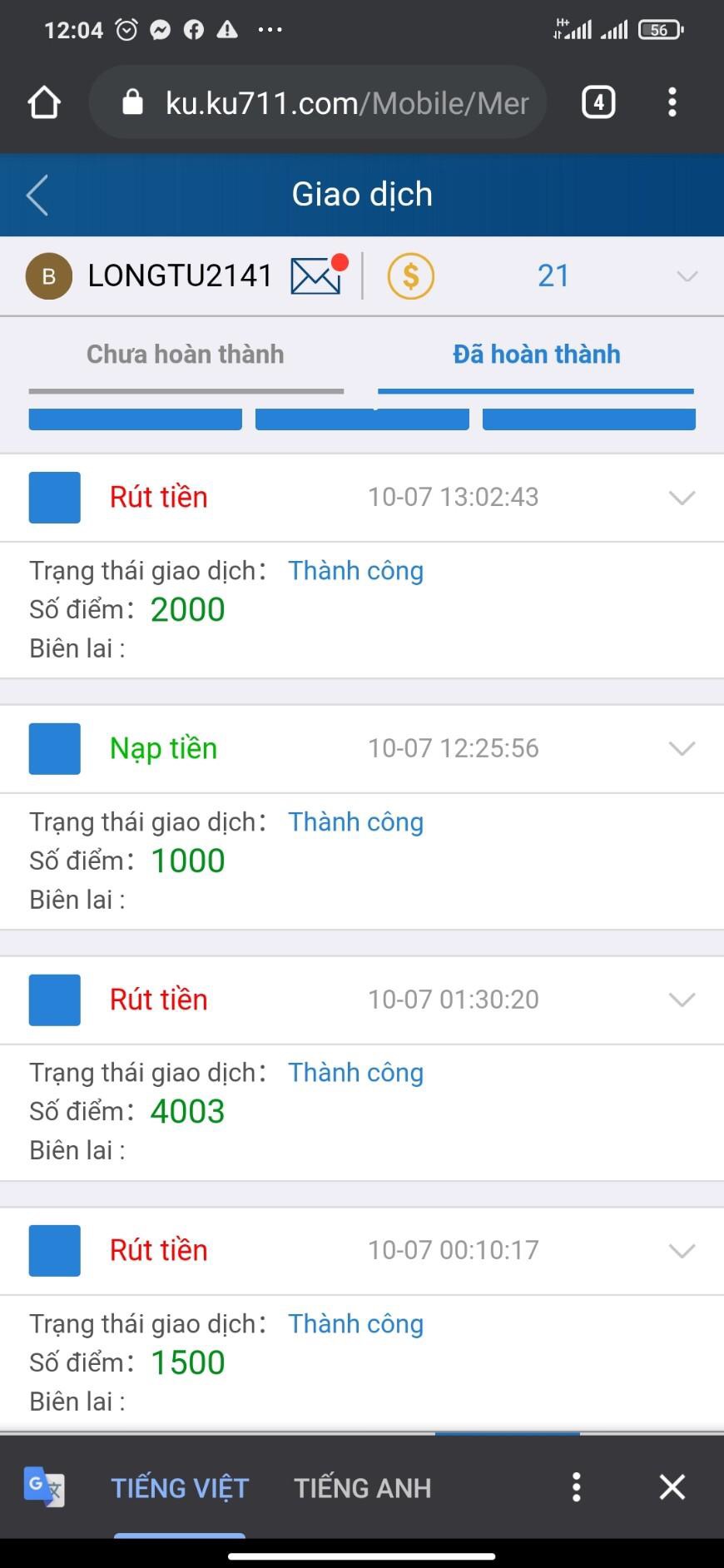Expand the Rút tiền 13:02:43 transaction
This screenshot has height=1568, width=724.
point(682,498)
